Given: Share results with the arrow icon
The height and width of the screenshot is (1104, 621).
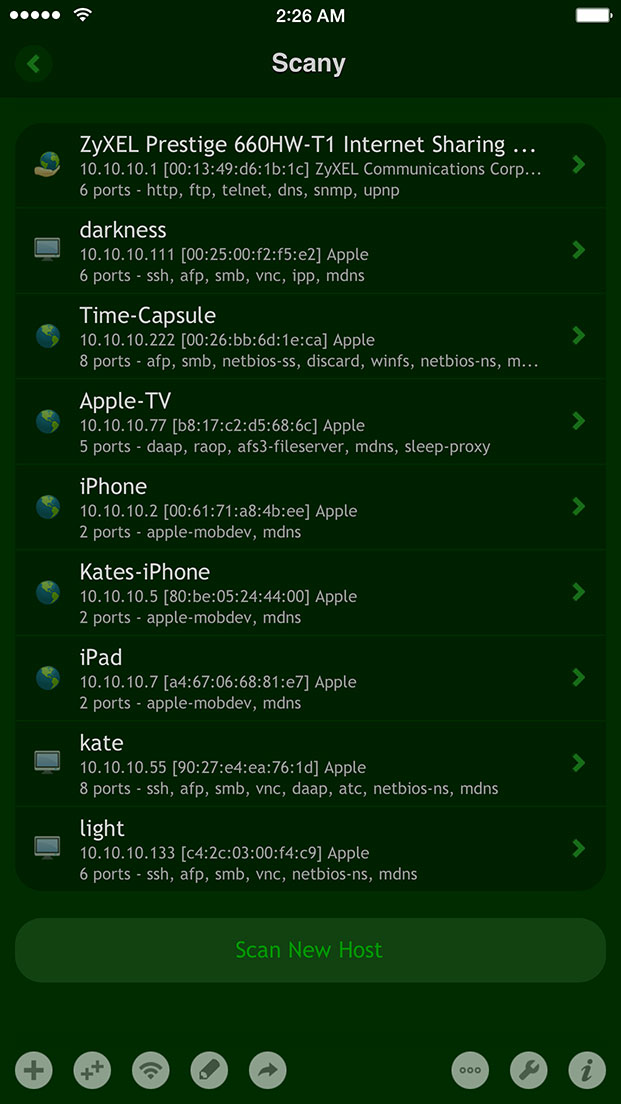Looking at the screenshot, I should (x=268, y=1071).
